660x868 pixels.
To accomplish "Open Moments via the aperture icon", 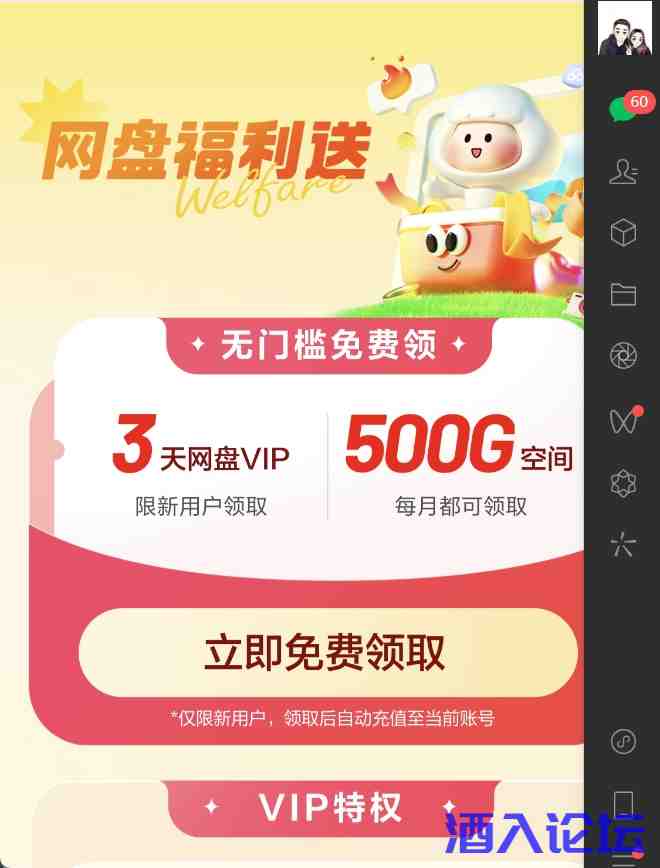I will (623, 356).
